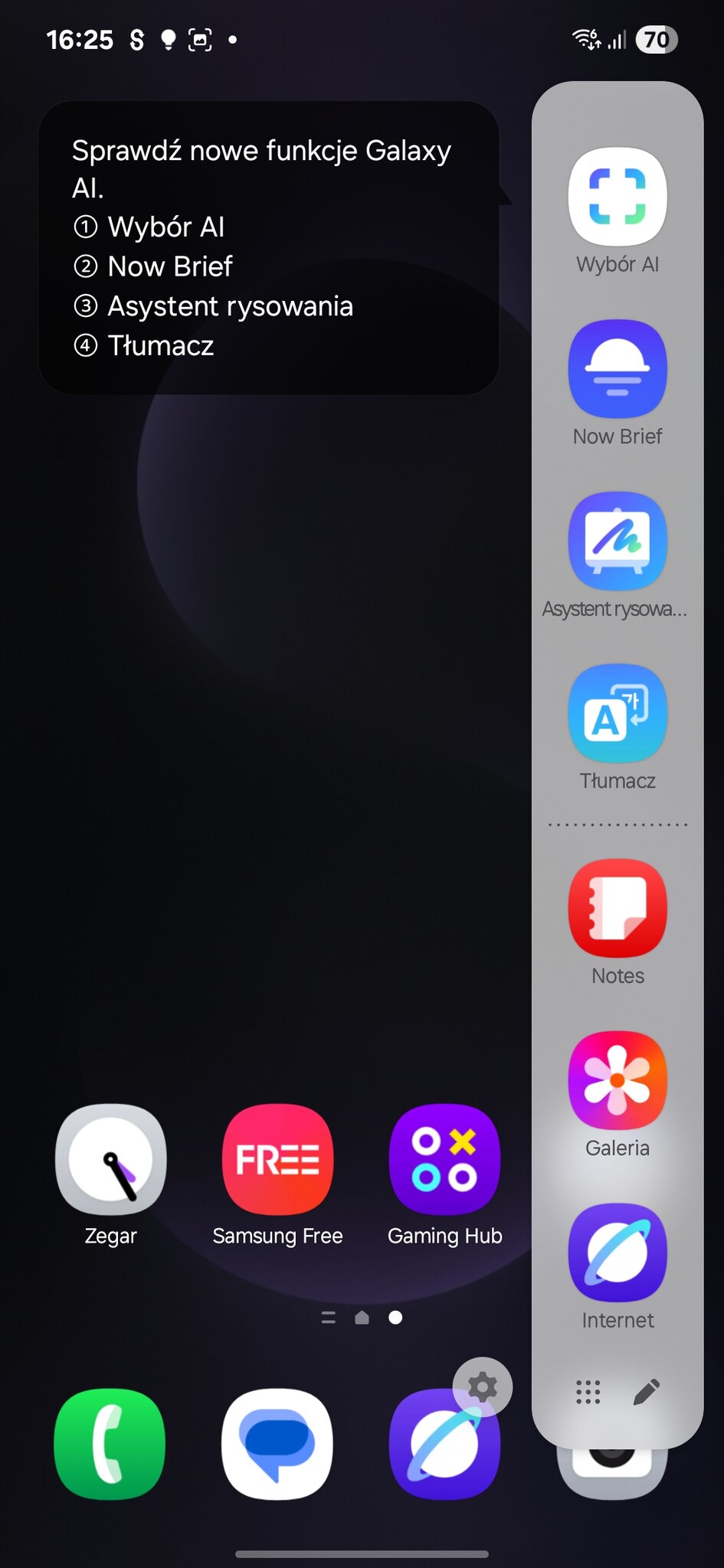Go to the home page indicator
The height and width of the screenshot is (1568, 724).
coord(362,1318)
